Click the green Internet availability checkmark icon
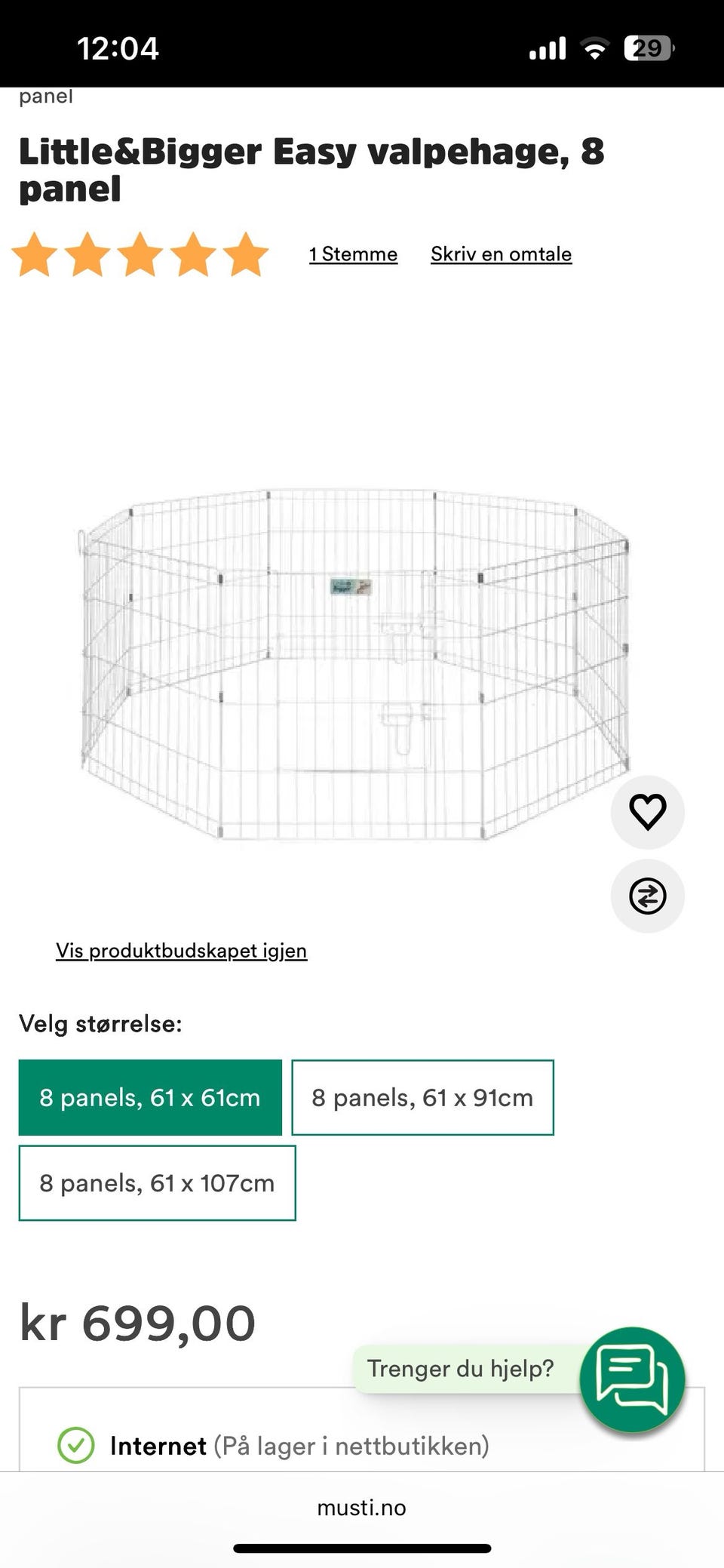This screenshot has height=1568, width=724. tap(75, 1443)
